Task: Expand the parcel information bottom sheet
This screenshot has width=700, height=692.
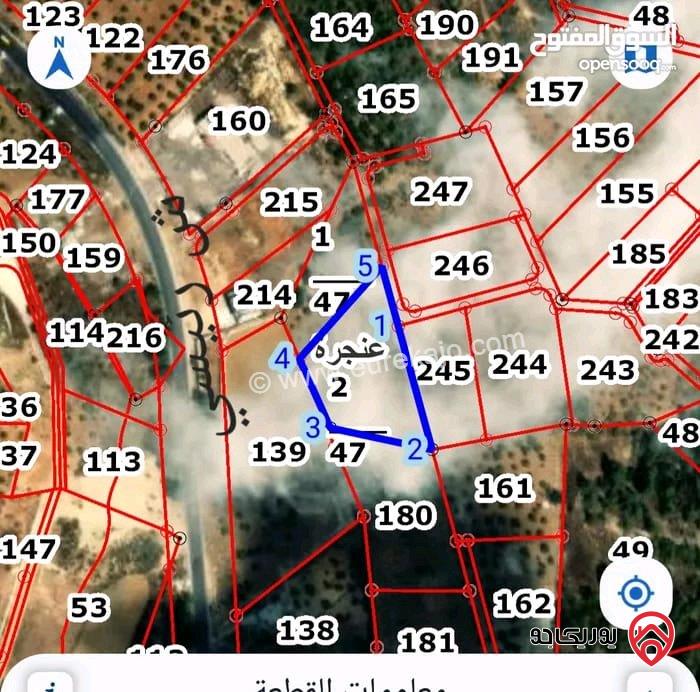Action: click(350, 678)
